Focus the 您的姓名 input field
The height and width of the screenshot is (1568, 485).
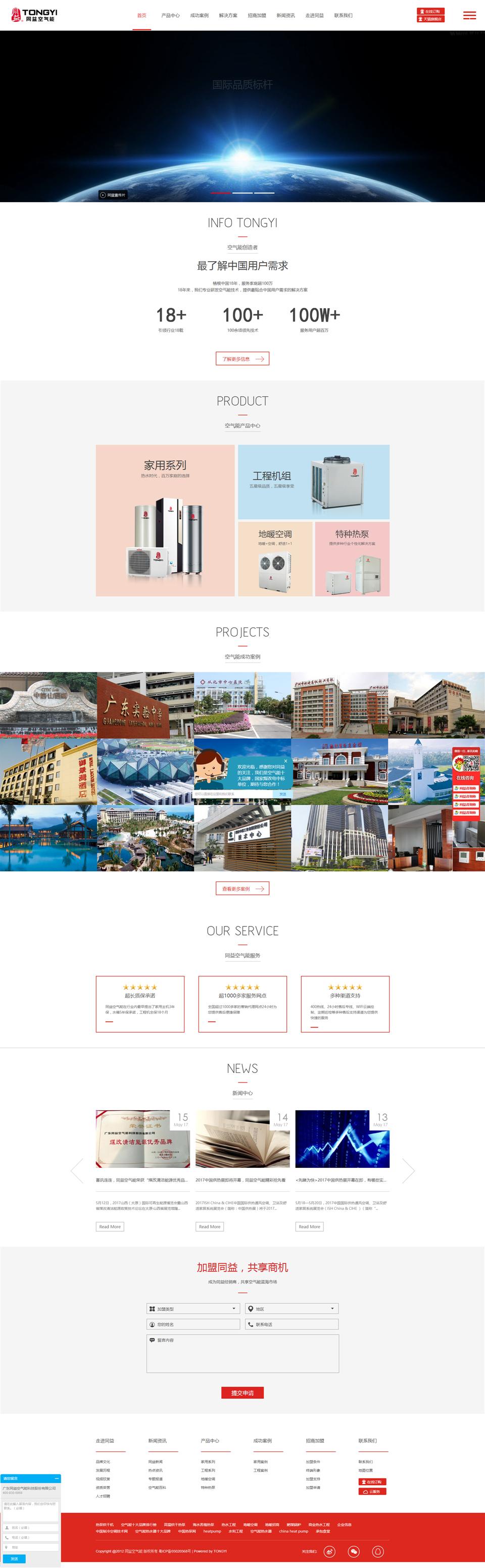tap(193, 1324)
